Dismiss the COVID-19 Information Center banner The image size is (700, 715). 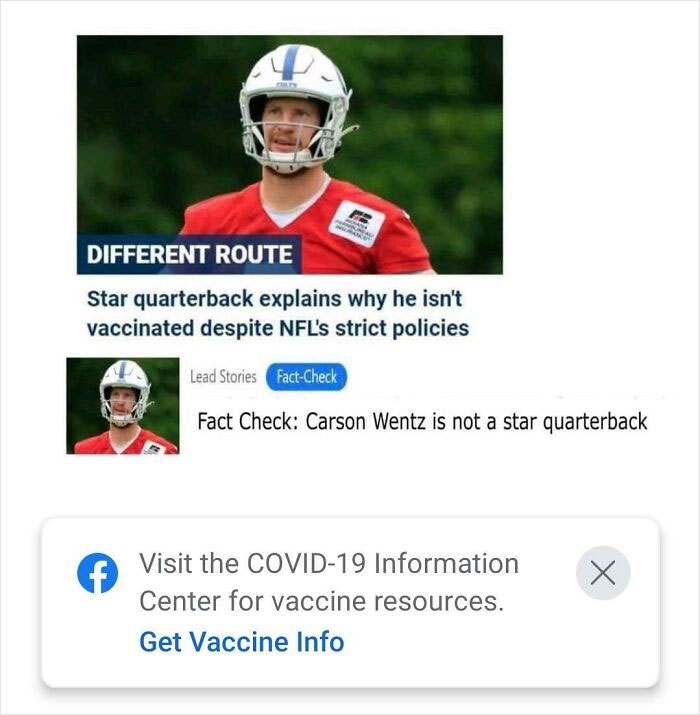[x=603, y=573]
